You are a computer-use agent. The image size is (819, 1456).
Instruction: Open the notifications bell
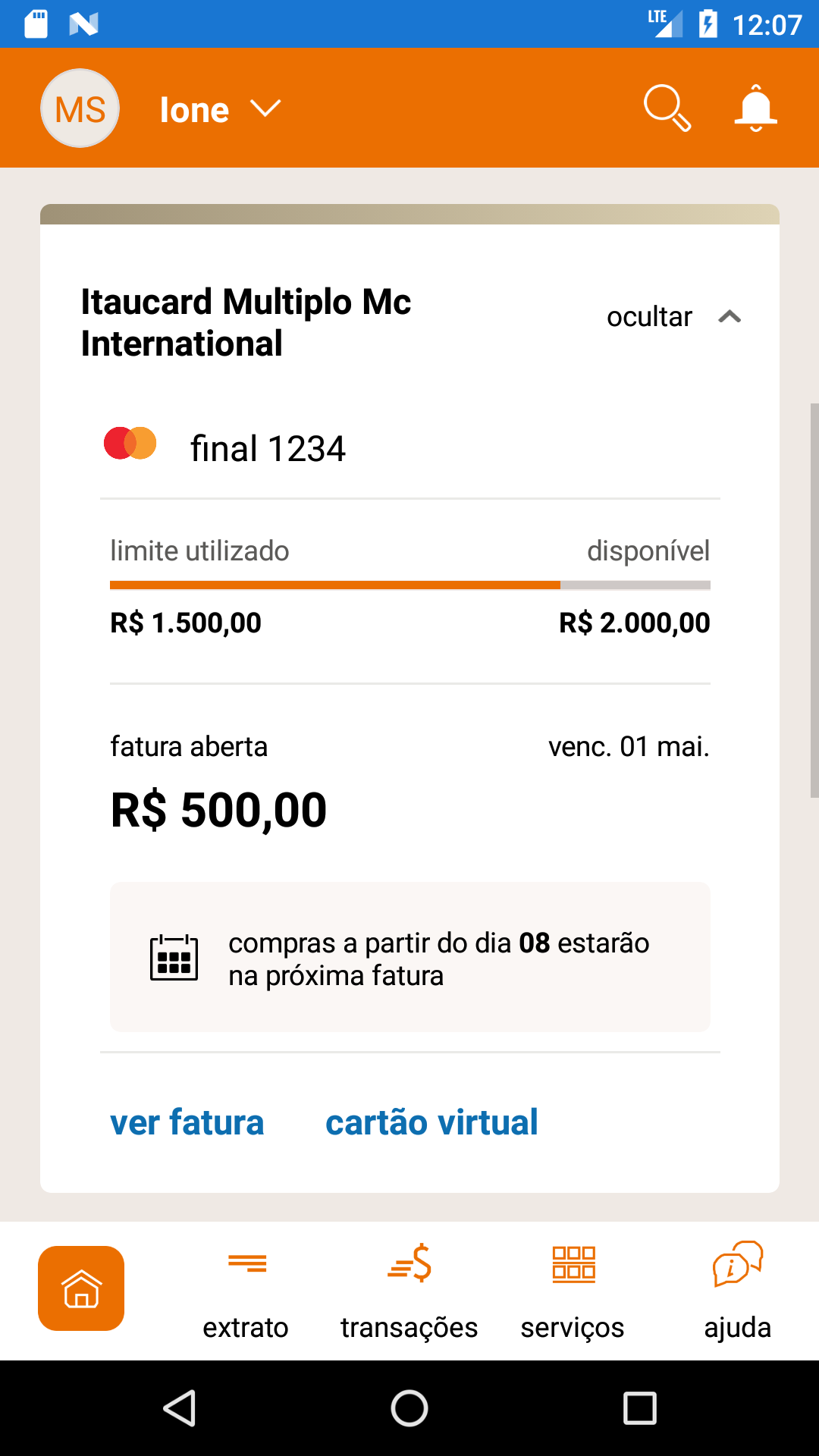[x=756, y=108]
